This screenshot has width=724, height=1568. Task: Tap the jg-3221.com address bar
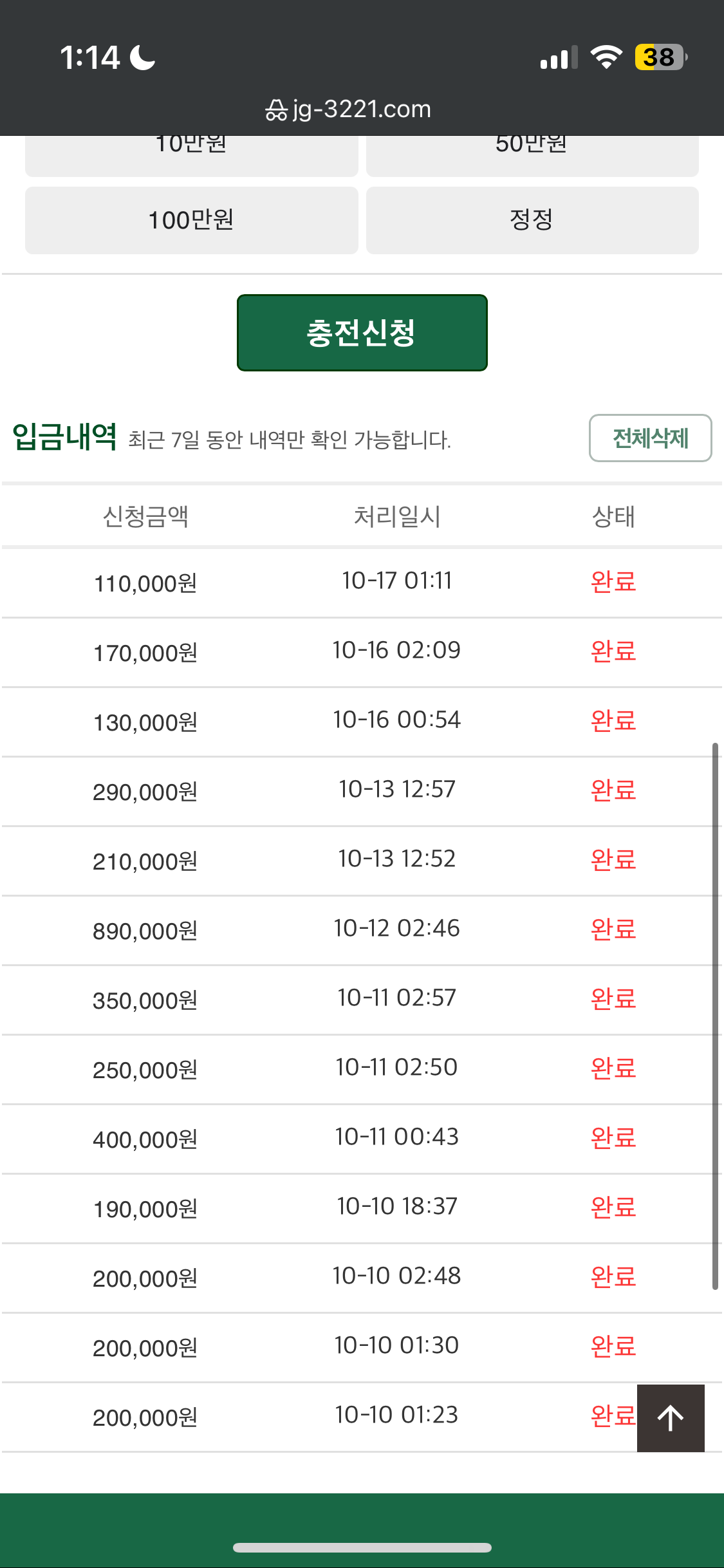click(x=348, y=109)
